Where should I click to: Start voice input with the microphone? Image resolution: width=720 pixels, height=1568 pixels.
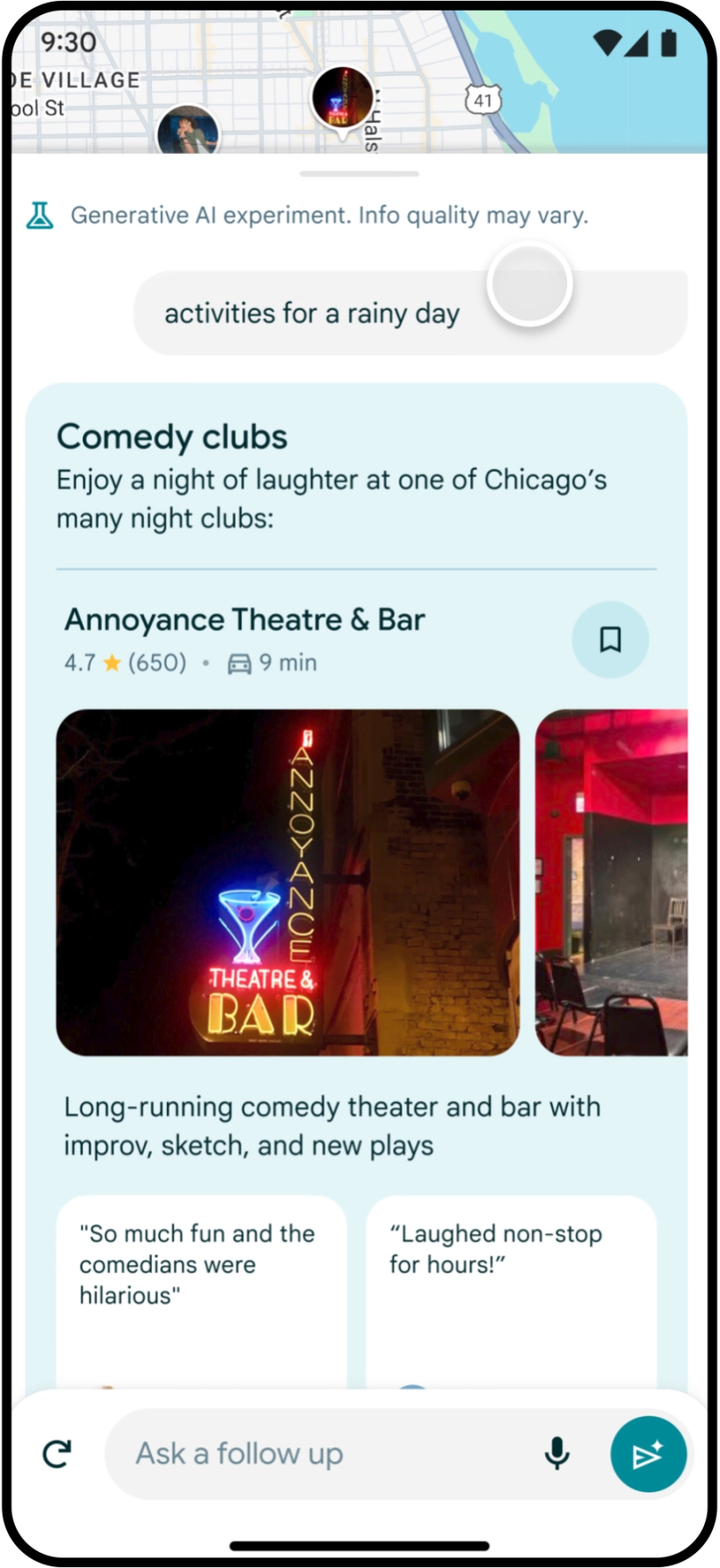pyautogui.click(x=557, y=1454)
